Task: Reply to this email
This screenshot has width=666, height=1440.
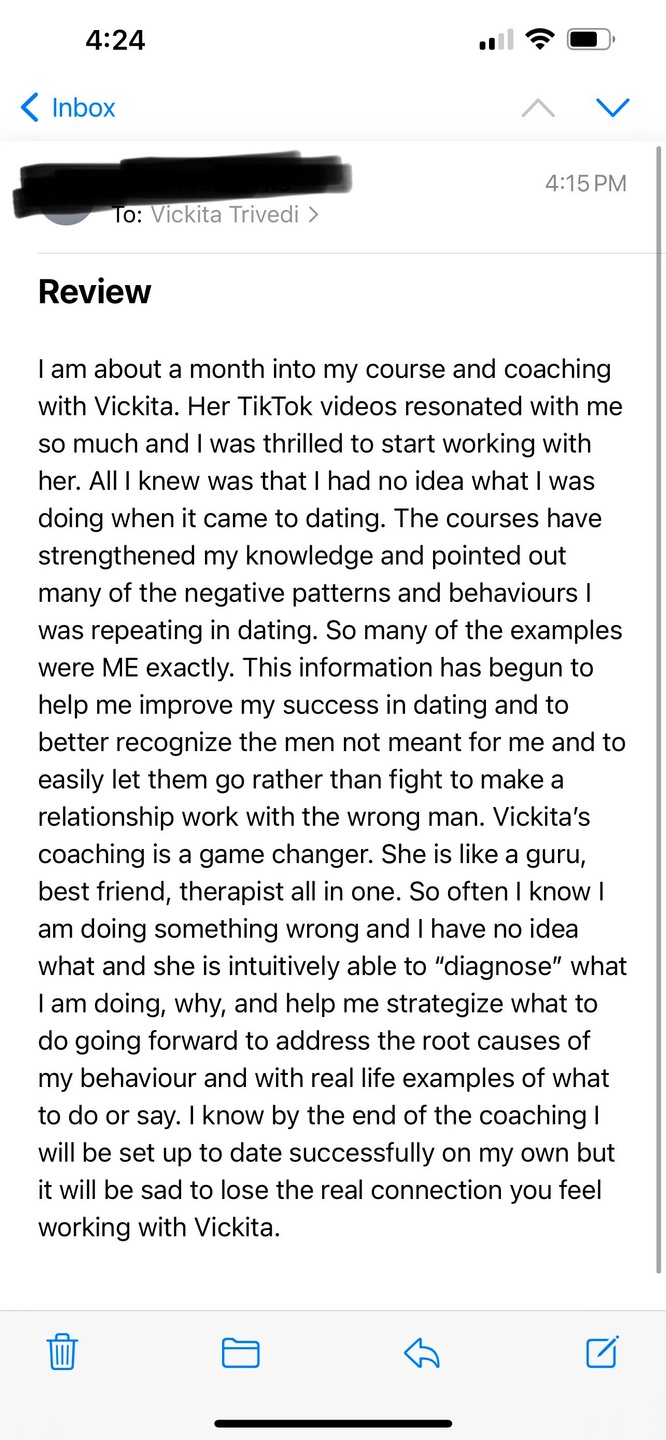Action: click(x=422, y=1353)
